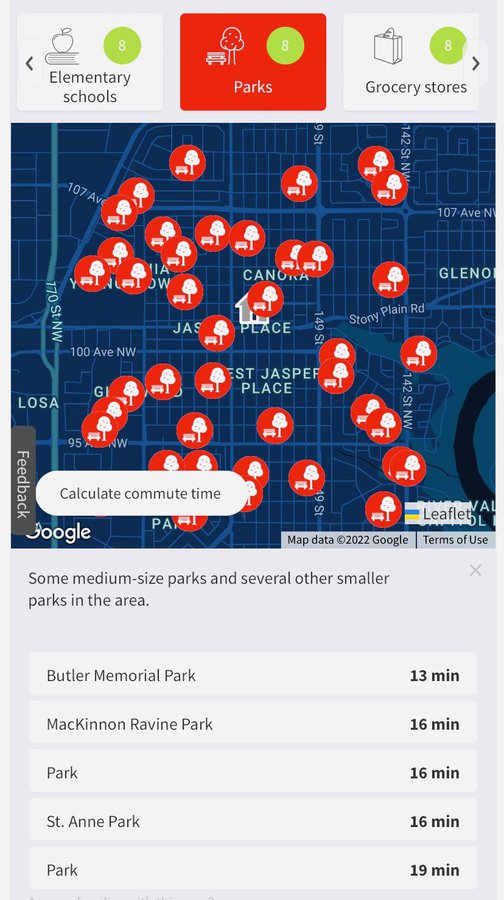
Task: Select the Elementary schools category
Action: 90,62
